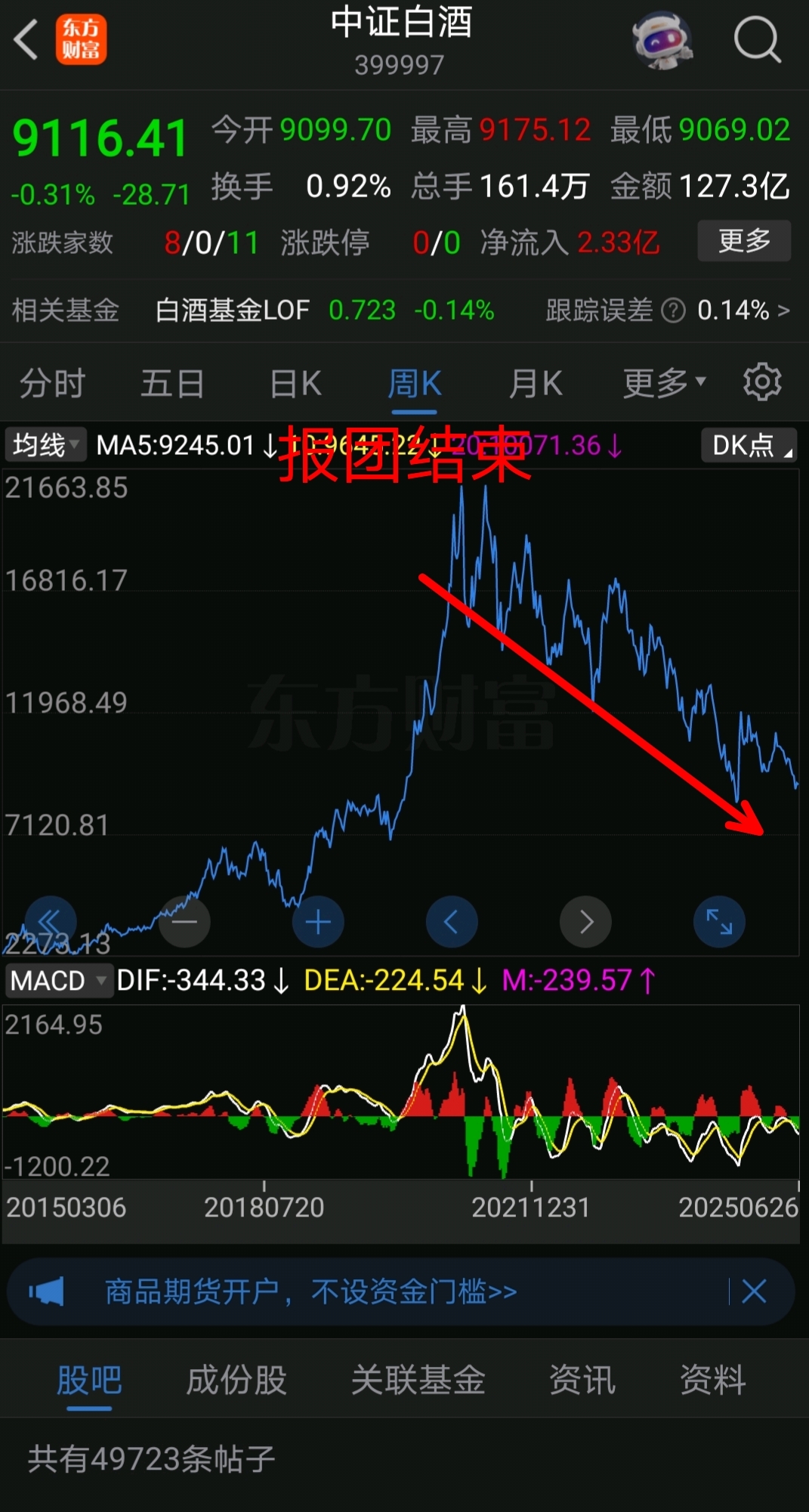The width and height of the screenshot is (809, 1512).
Task: Select the 月K chart tab
Action: [535, 384]
